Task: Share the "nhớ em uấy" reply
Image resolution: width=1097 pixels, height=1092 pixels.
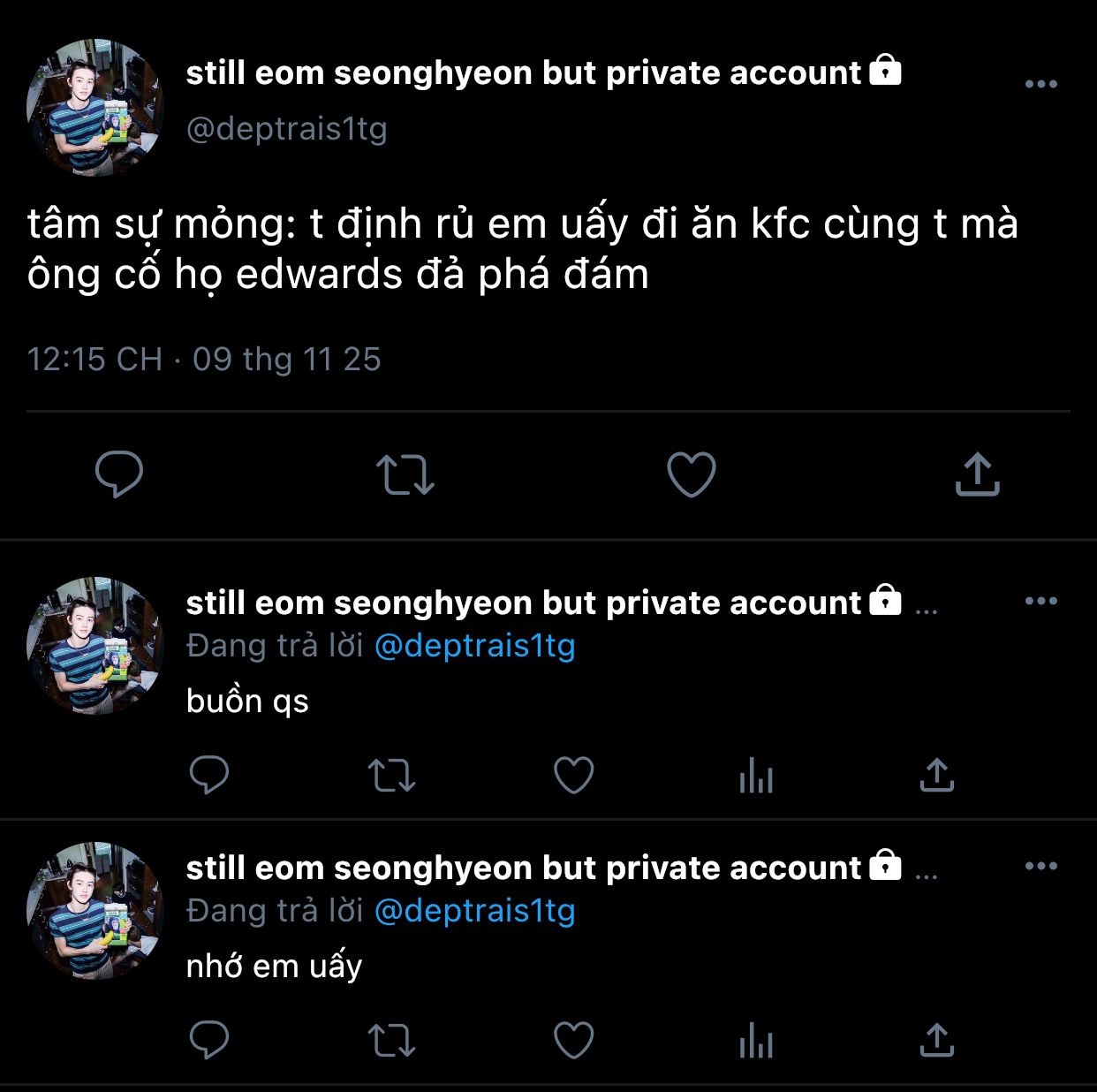Action: coord(936,1040)
